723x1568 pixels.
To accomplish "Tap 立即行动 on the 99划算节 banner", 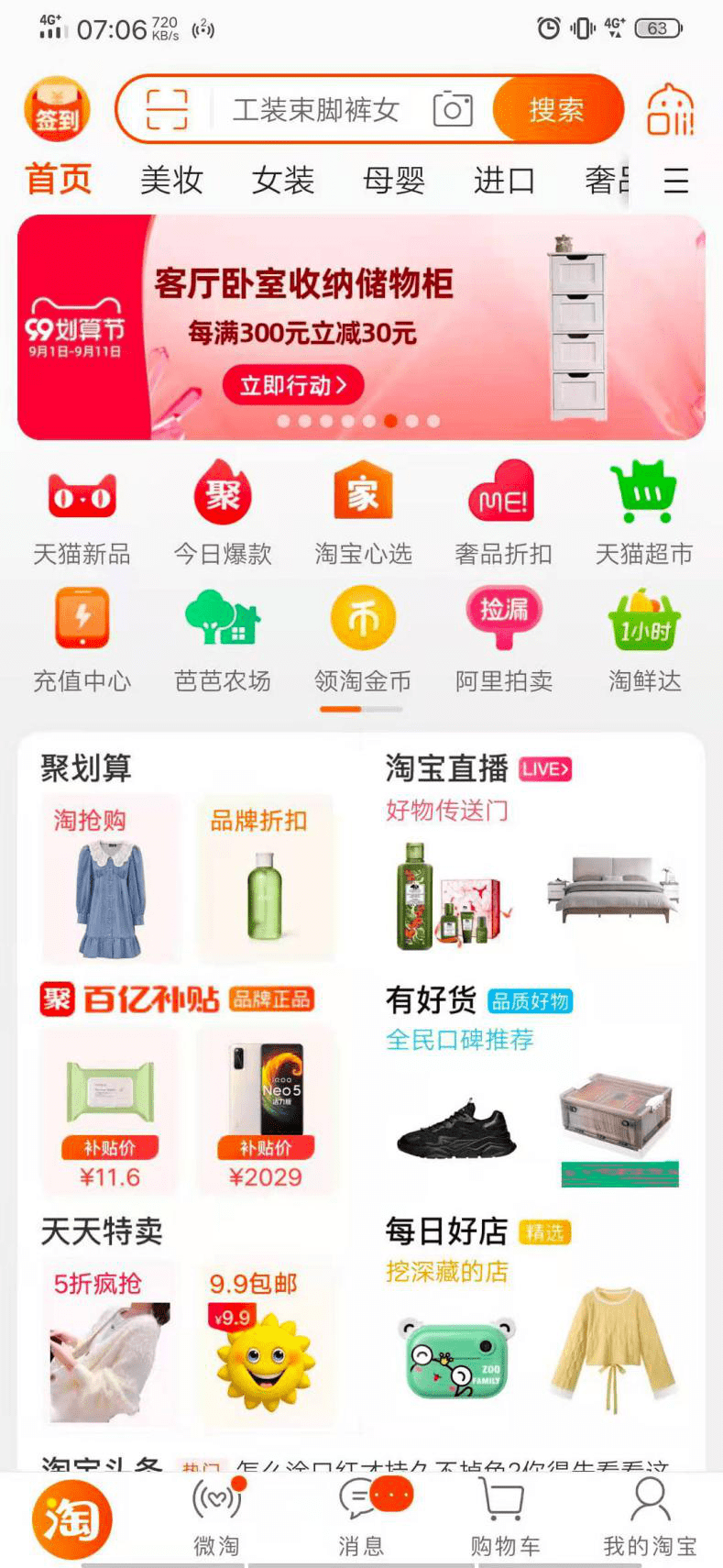I will [291, 384].
